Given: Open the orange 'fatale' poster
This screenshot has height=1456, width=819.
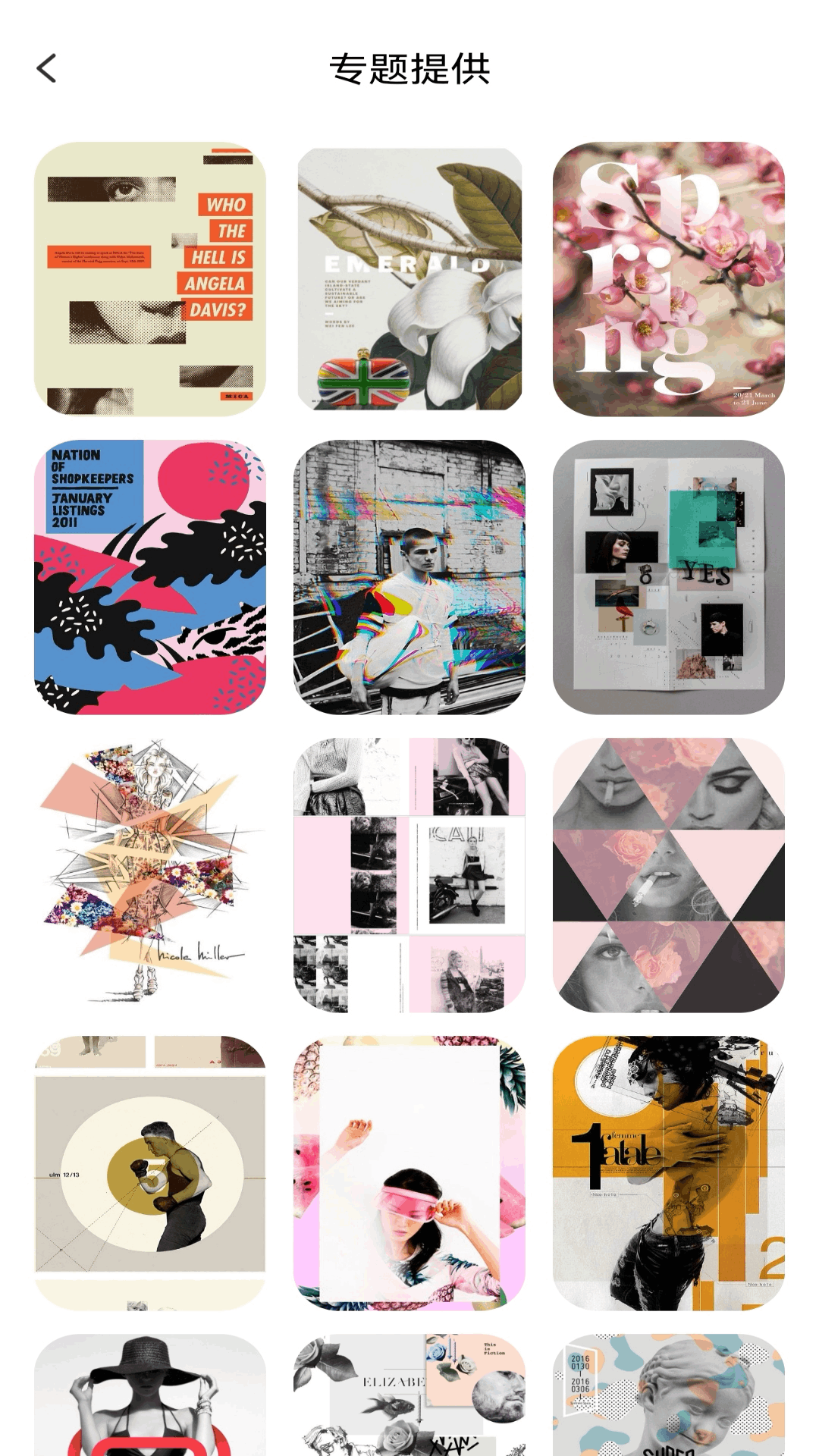Looking at the screenshot, I should [668, 1173].
